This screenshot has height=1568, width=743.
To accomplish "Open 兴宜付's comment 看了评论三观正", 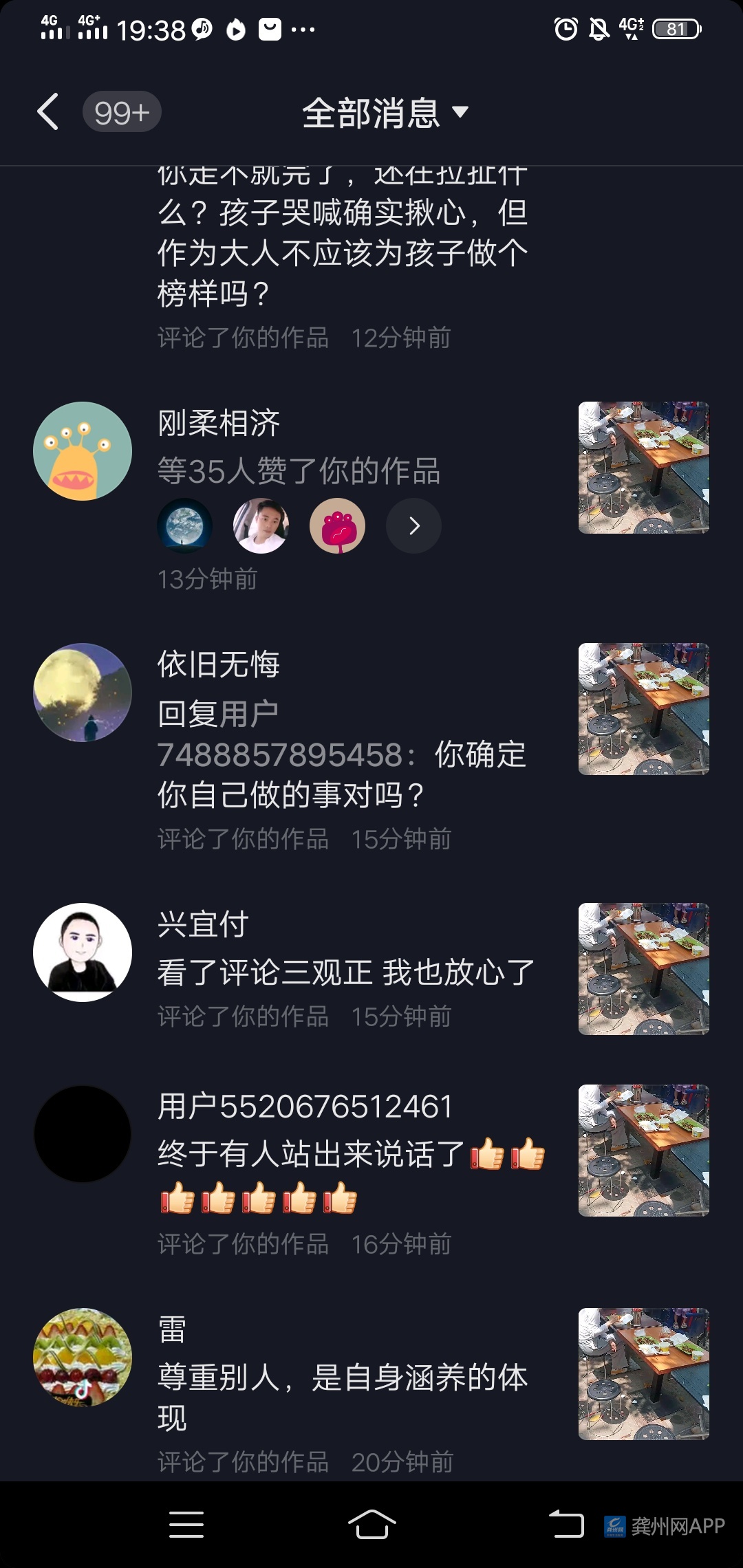I will (x=345, y=972).
